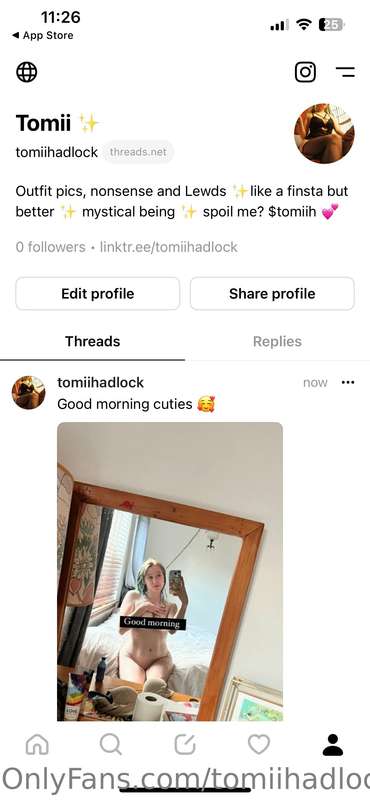Tap the threads.net badge

138,152
